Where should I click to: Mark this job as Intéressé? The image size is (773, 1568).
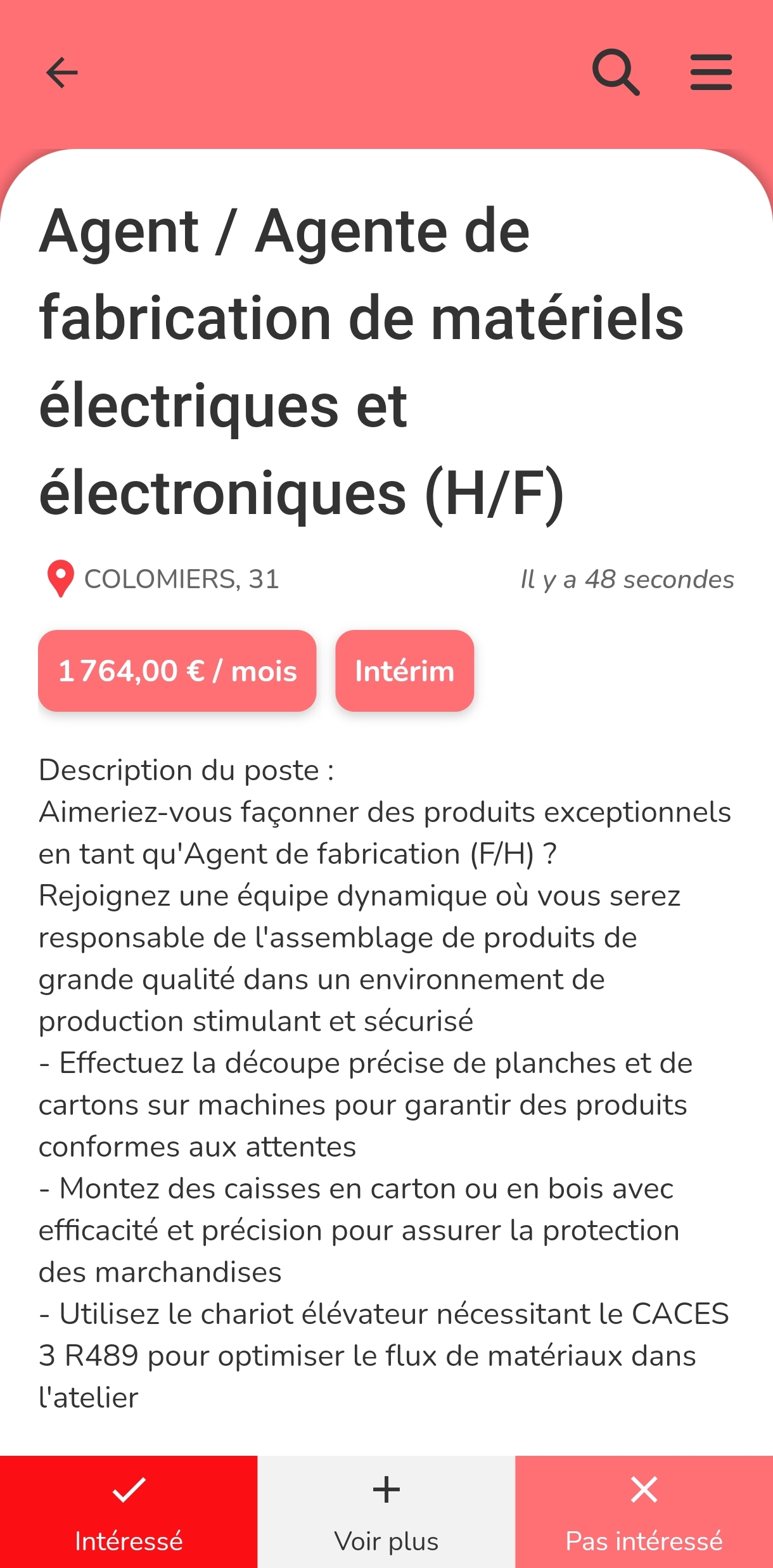click(x=129, y=1512)
